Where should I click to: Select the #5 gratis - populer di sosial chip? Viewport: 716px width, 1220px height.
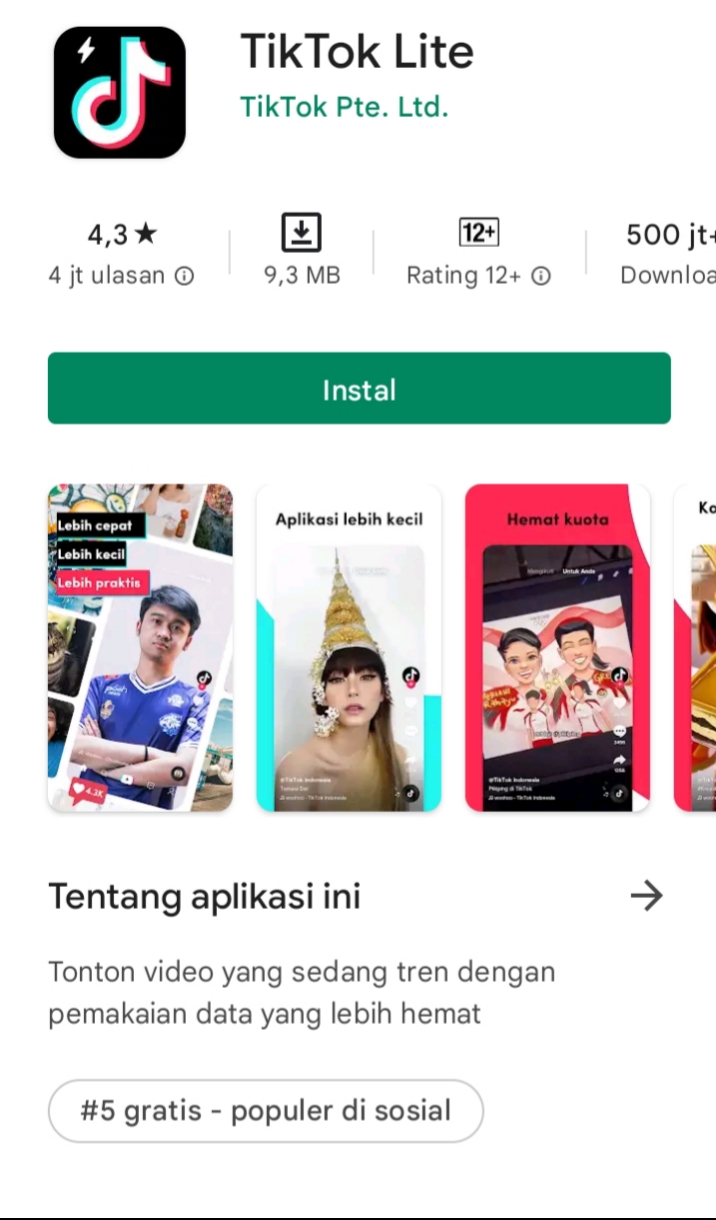[266, 1110]
